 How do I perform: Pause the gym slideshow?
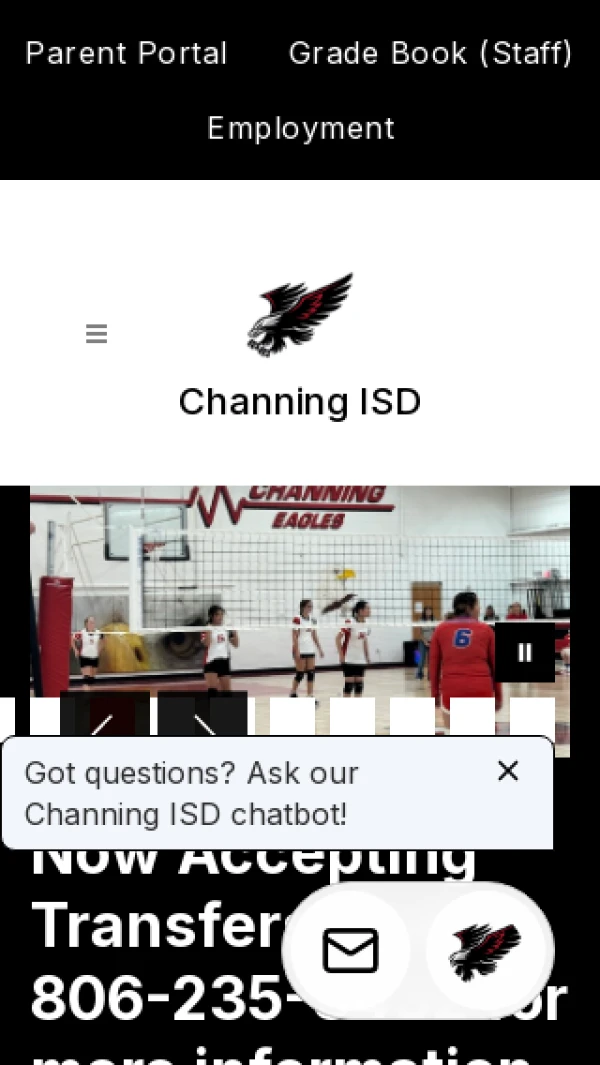coord(525,653)
